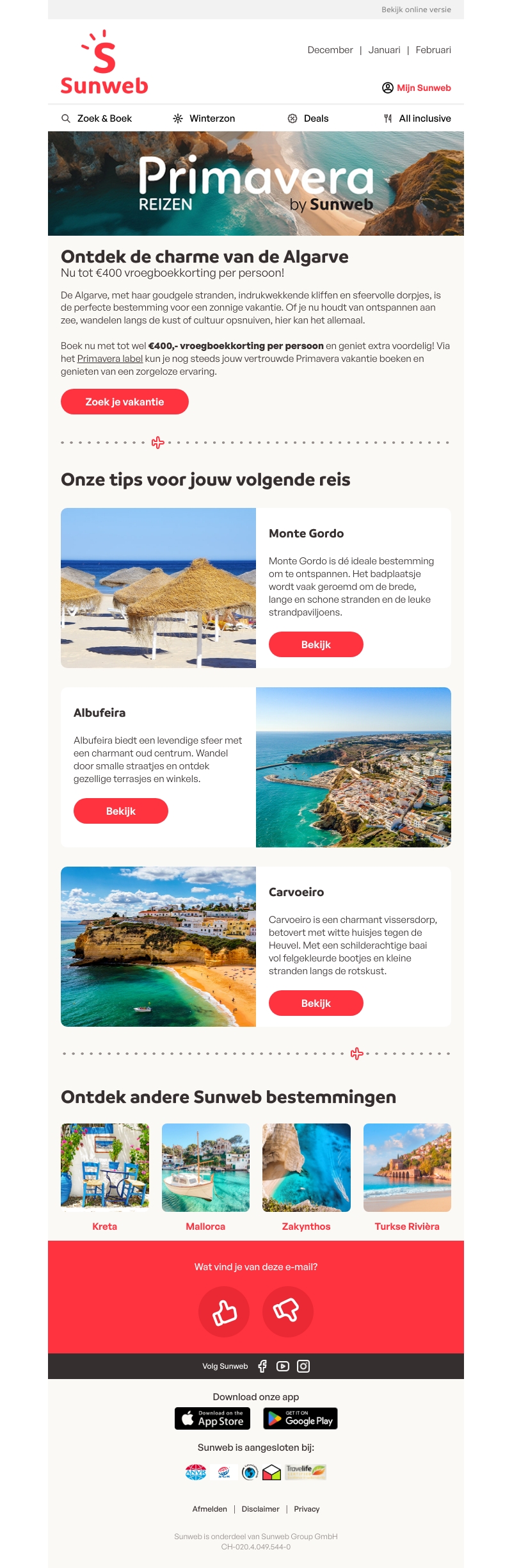Give the email a thumbs up
This screenshot has width=512, height=1568.
click(x=224, y=1312)
